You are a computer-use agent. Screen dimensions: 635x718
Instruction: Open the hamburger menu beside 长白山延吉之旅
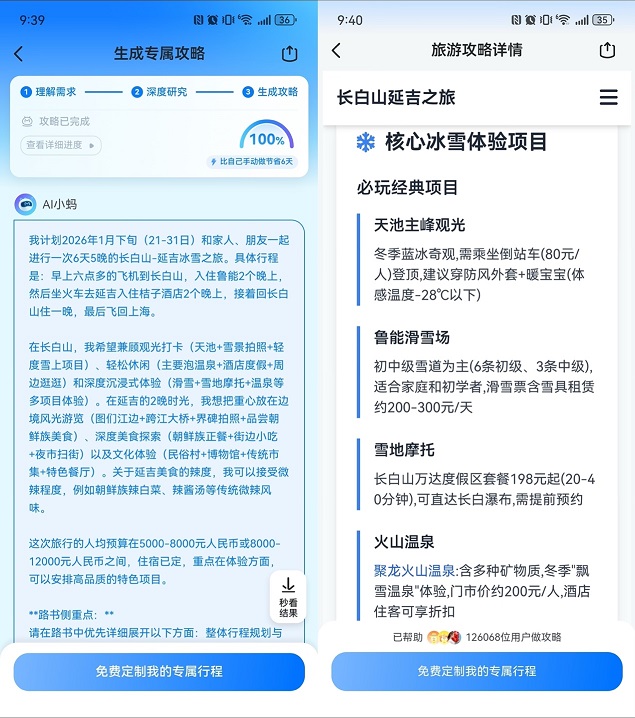[x=608, y=97]
